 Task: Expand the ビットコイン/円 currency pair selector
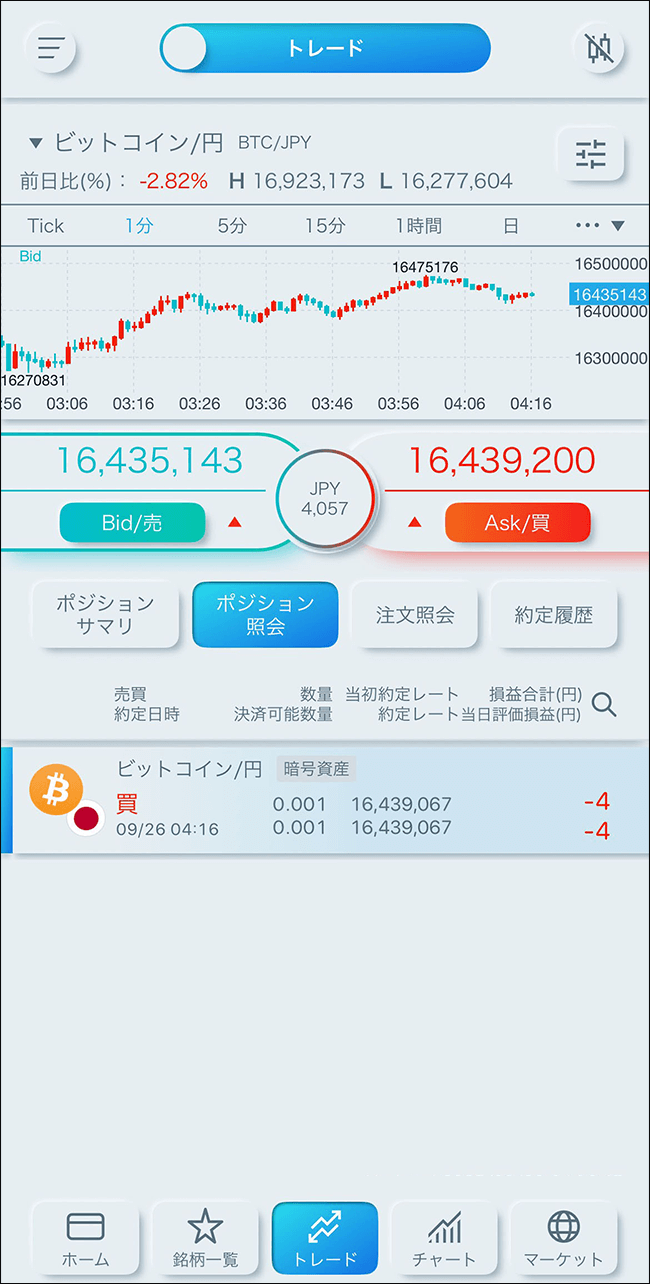coord(126,143)
